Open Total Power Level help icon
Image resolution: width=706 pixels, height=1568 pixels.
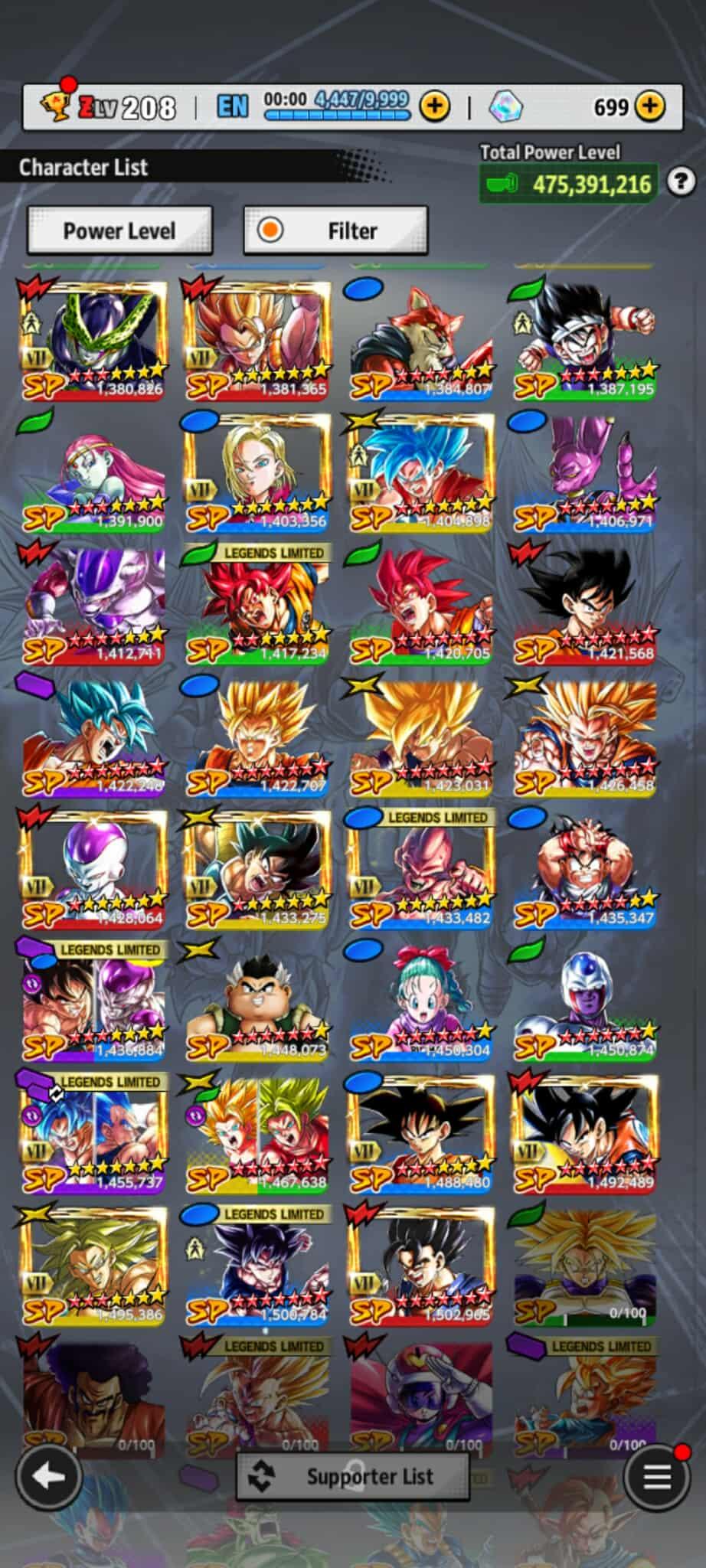click(x=680, y=182)
